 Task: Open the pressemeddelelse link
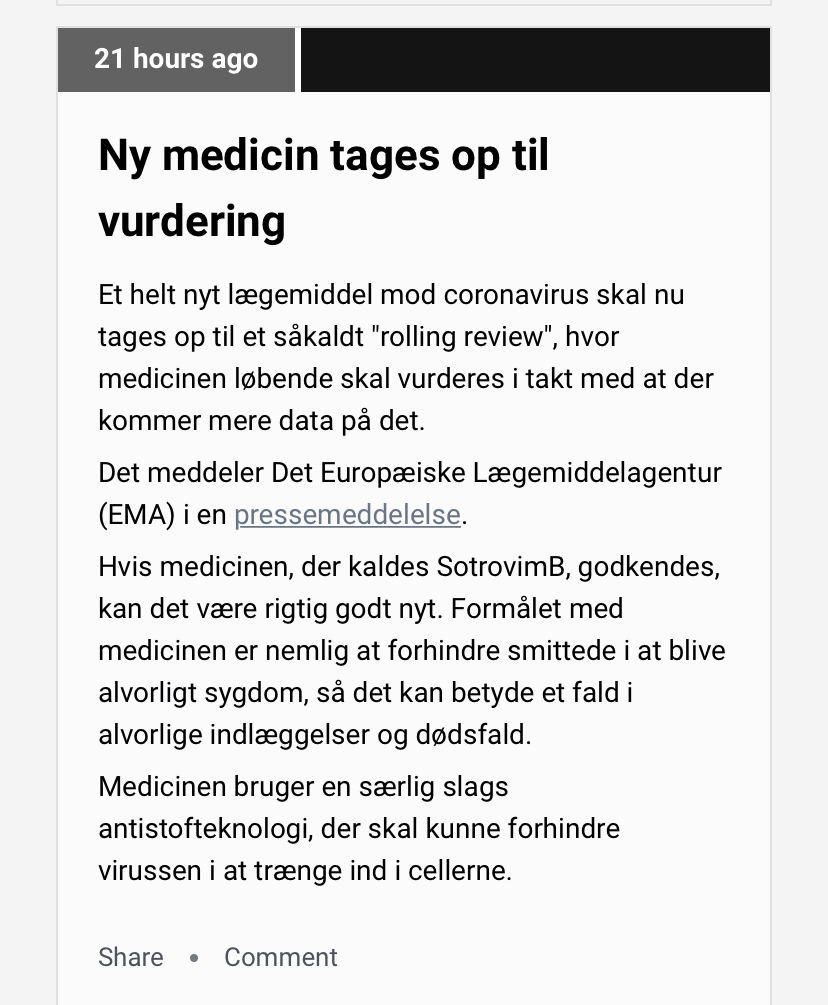[x=347, y=515]
